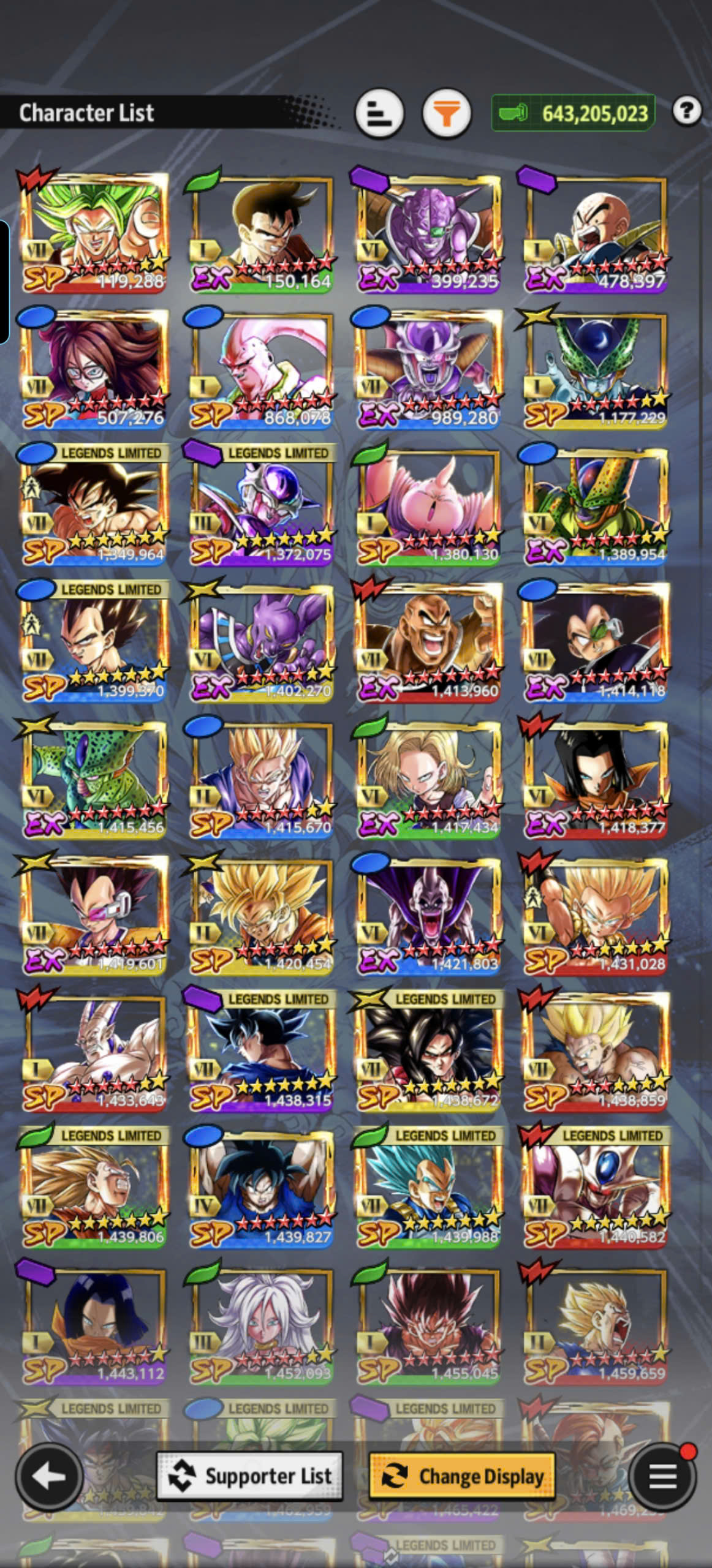Open Legends Limited character rated 1,349,964
Image resolution: width=712 pixels, height=1568 pixels.
pyautogui.click(x=94, y=505)
